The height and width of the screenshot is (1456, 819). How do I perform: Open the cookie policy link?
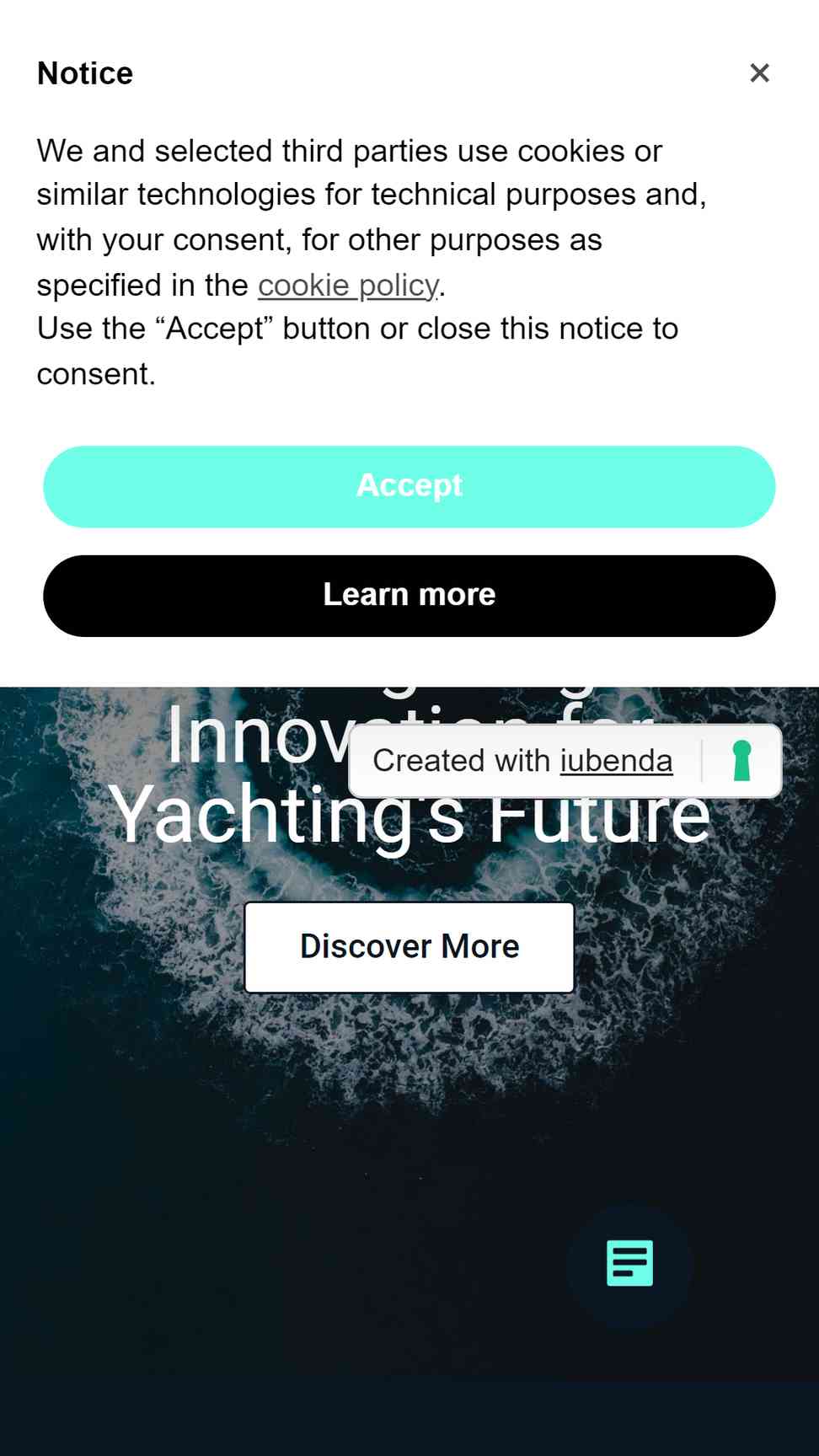(348, 286)
